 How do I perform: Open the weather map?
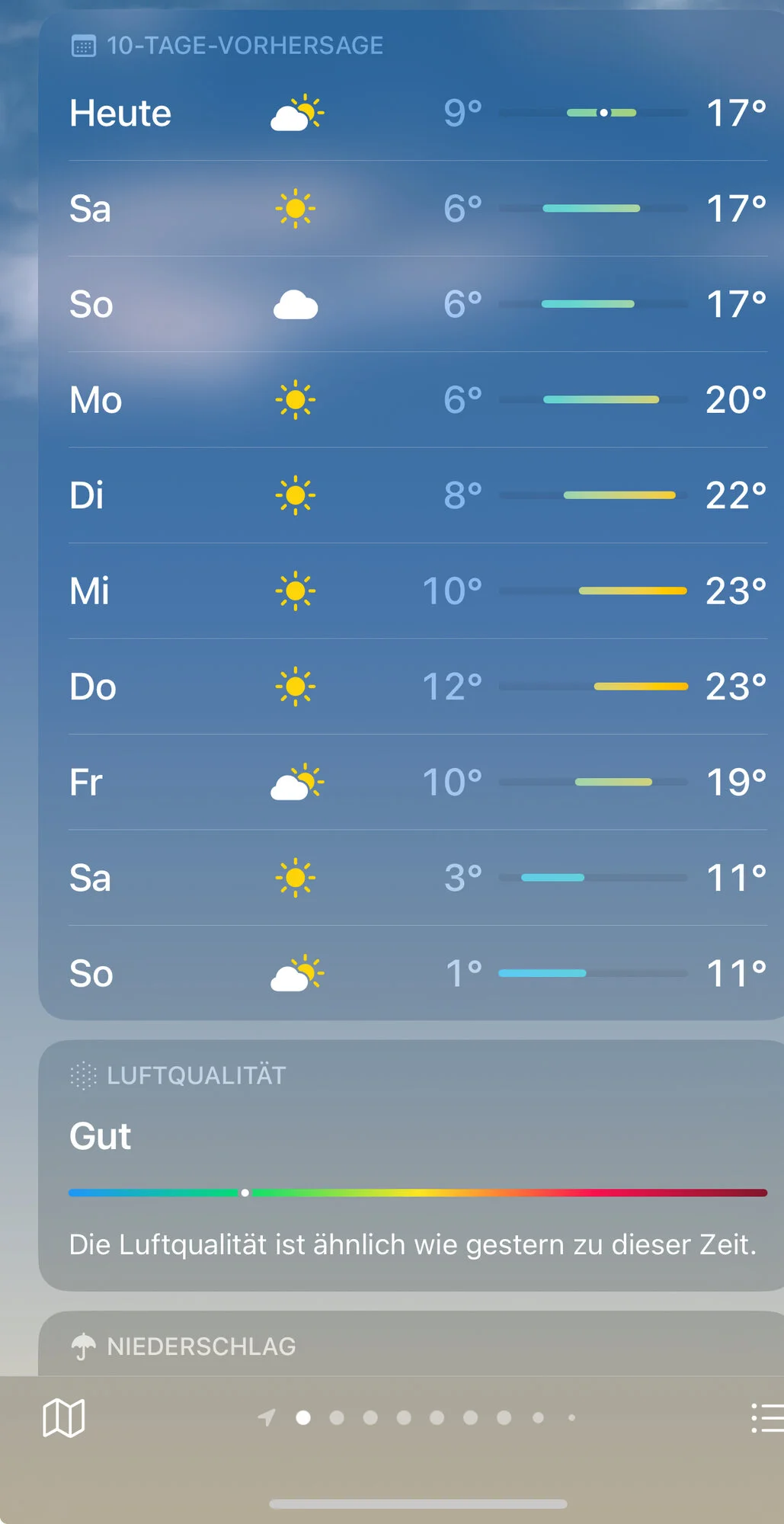pos(64,1418)
